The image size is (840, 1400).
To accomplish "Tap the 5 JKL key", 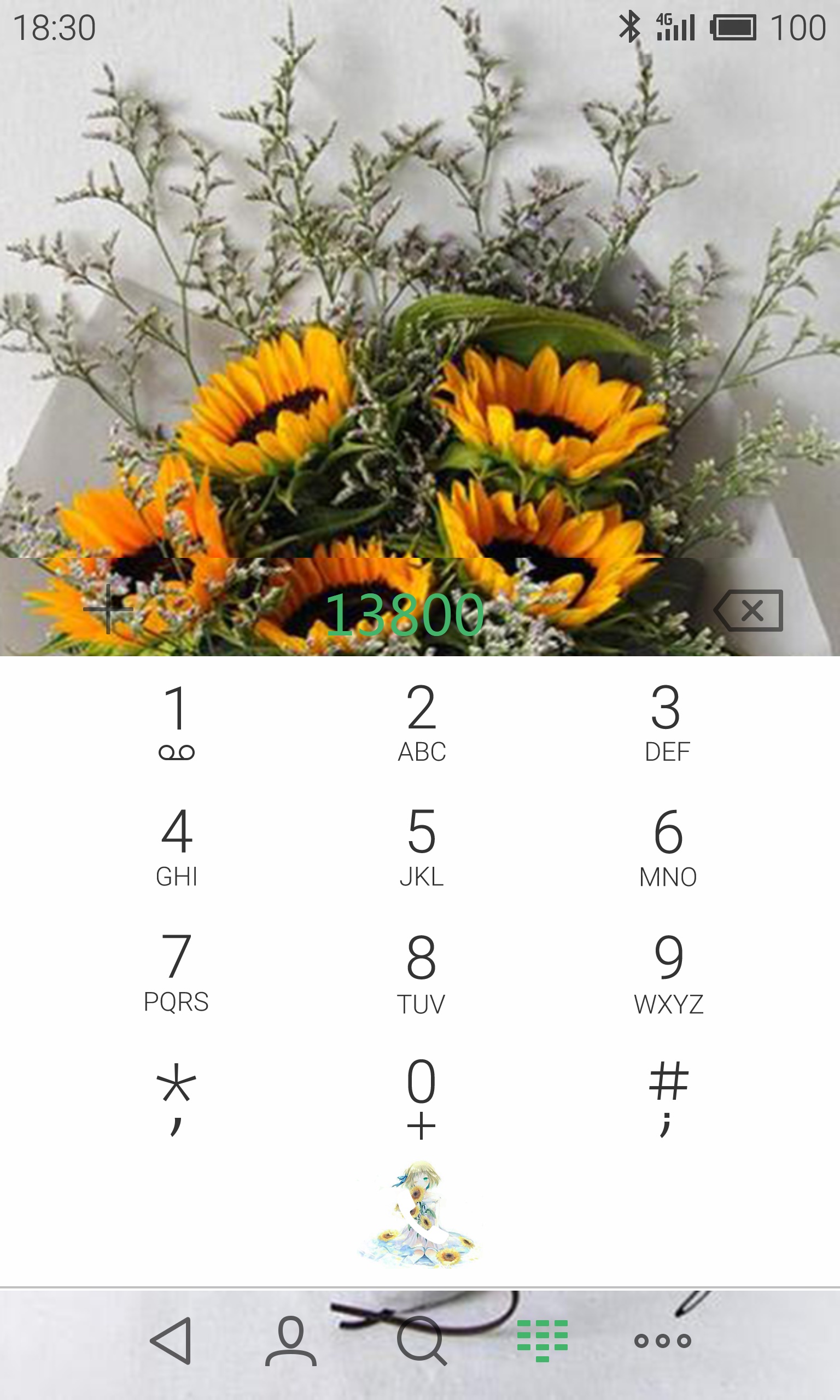I will [x=421, y=846].
